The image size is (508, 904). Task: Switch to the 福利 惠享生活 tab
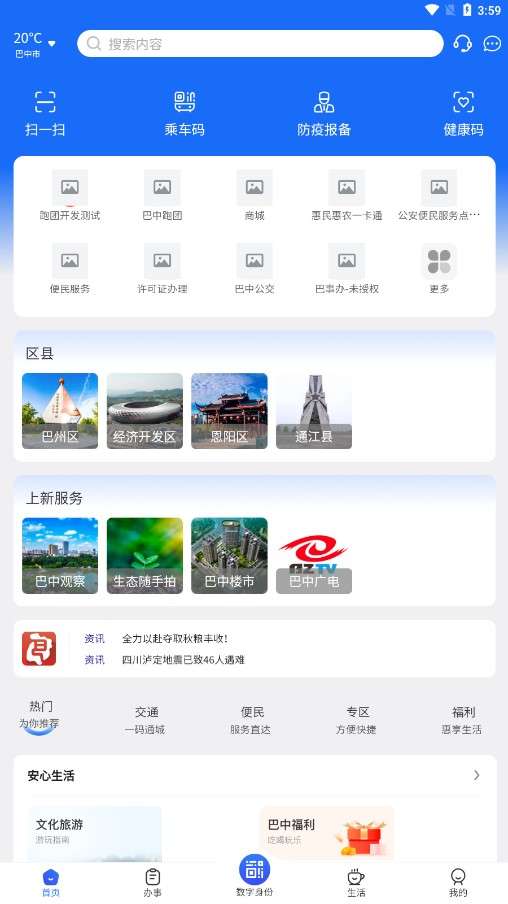[462, 721]
